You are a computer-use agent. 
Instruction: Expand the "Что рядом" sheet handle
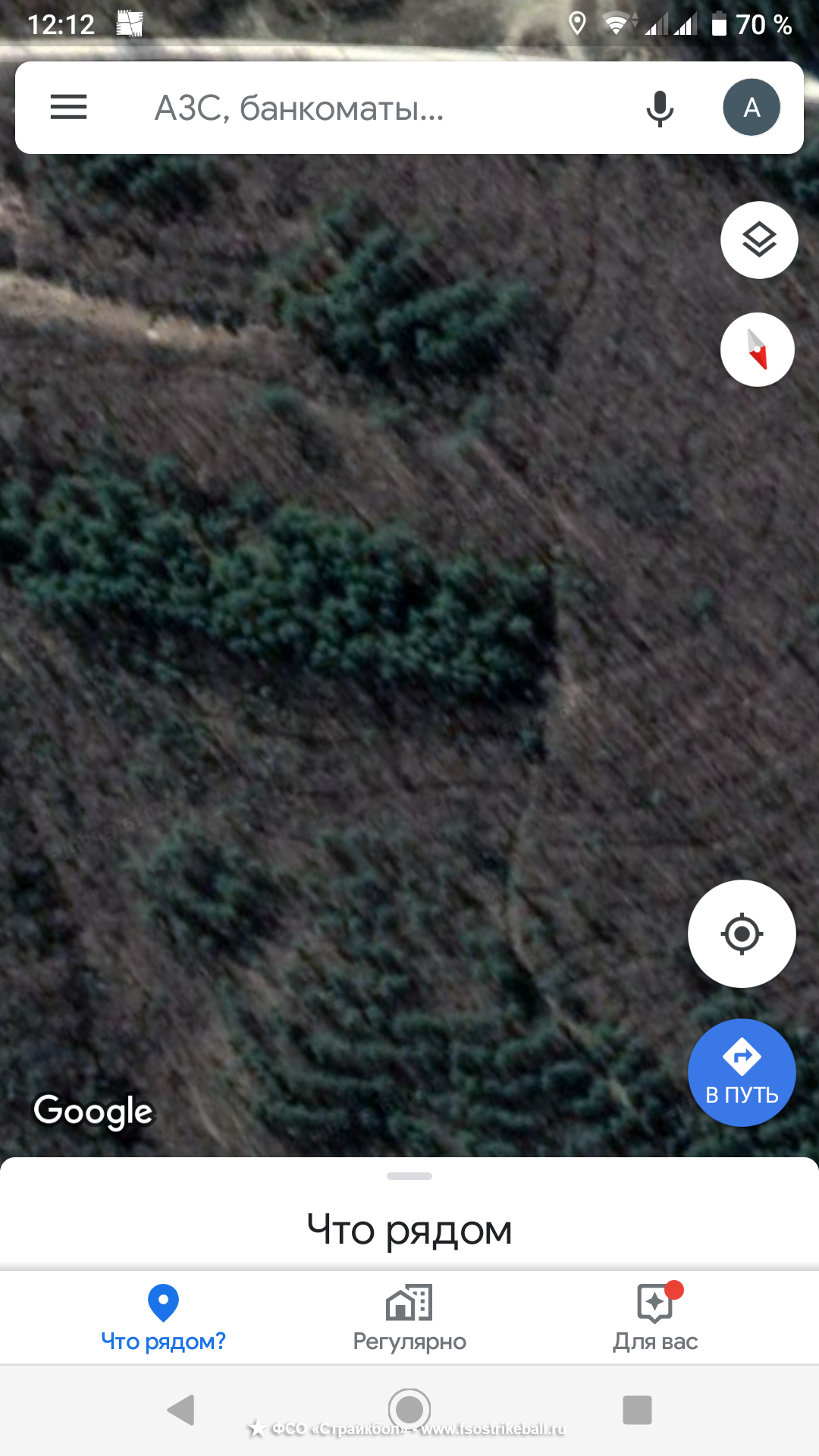pyautogui.click(x=409, y=1176)
